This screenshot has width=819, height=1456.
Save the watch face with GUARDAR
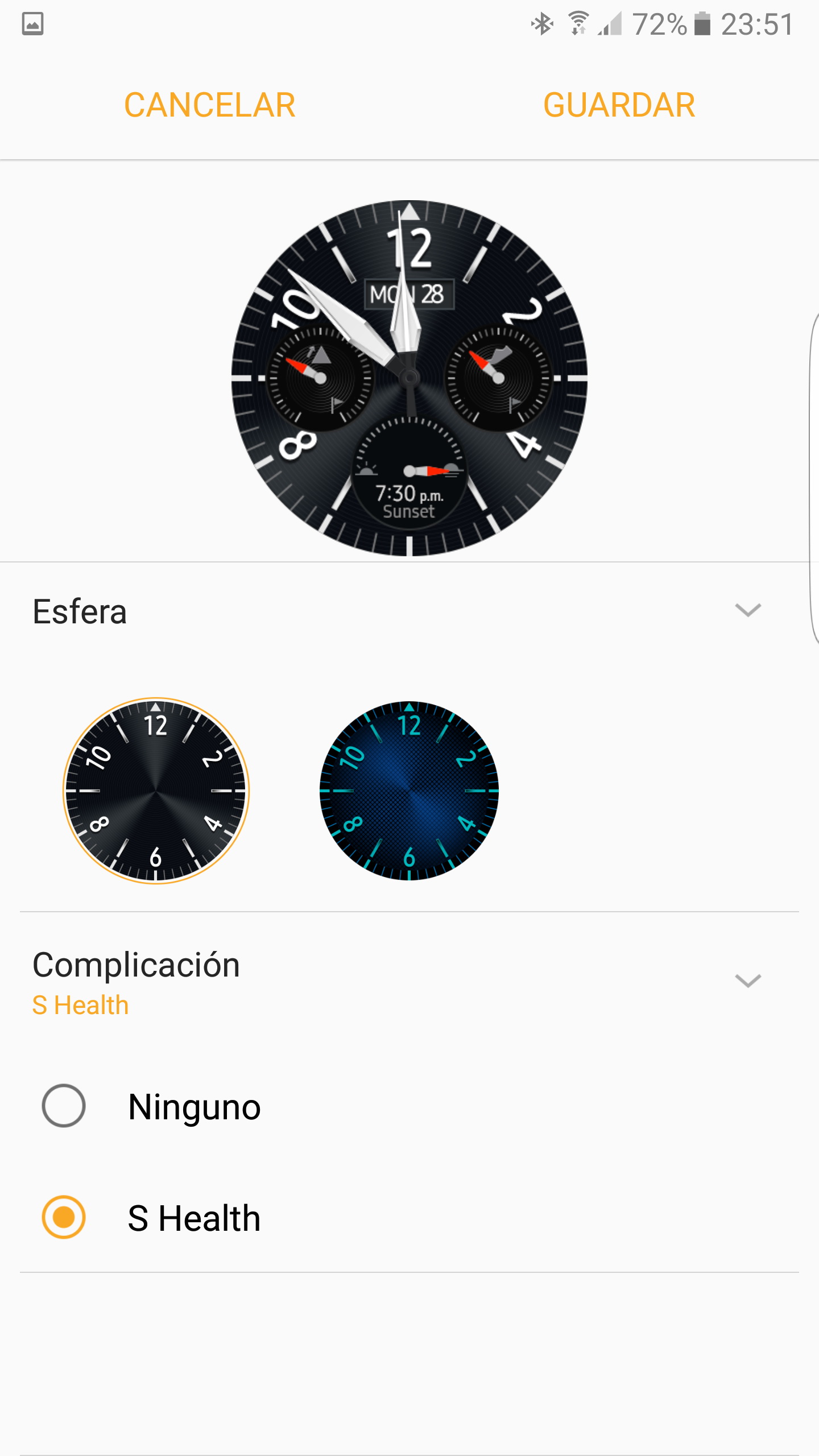coord(619,105)
